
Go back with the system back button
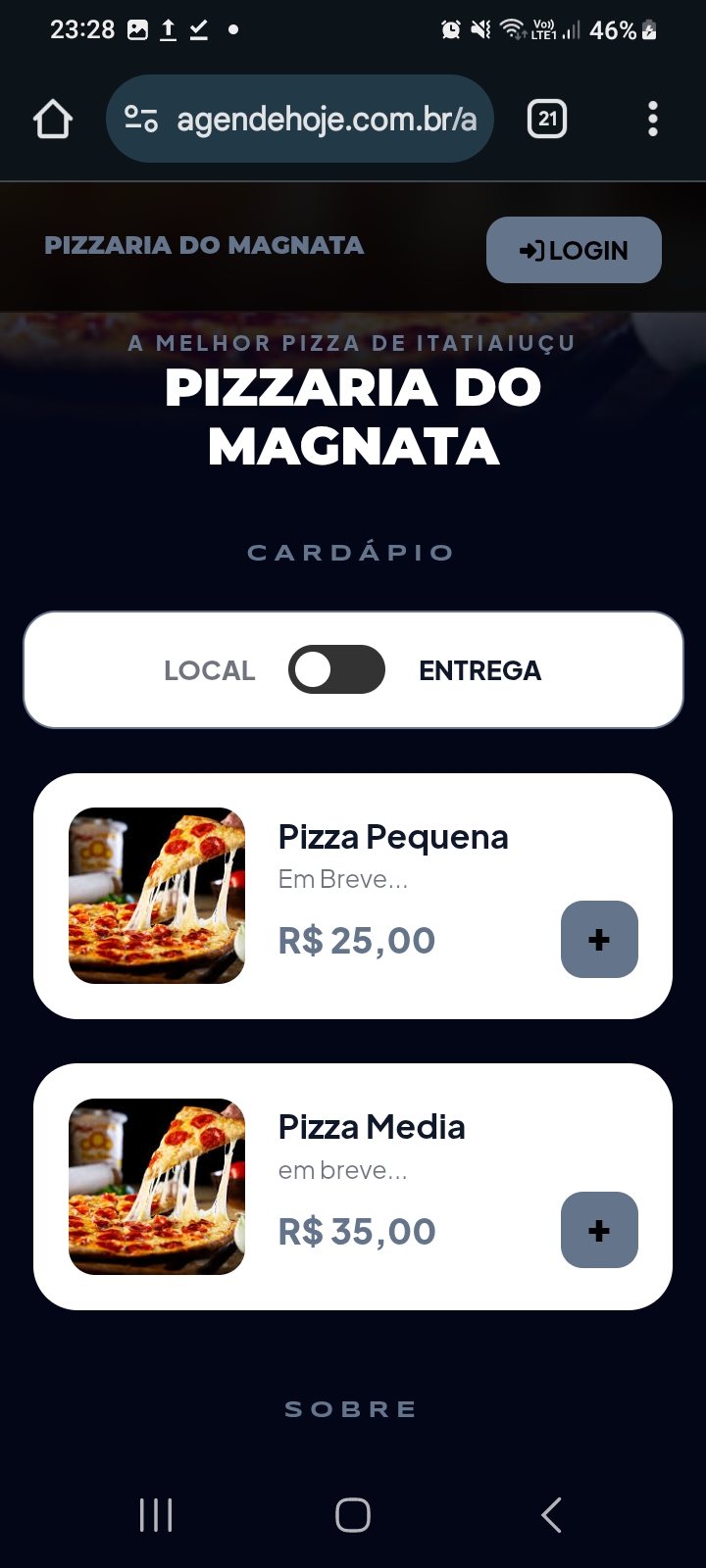click(551, 1514)
